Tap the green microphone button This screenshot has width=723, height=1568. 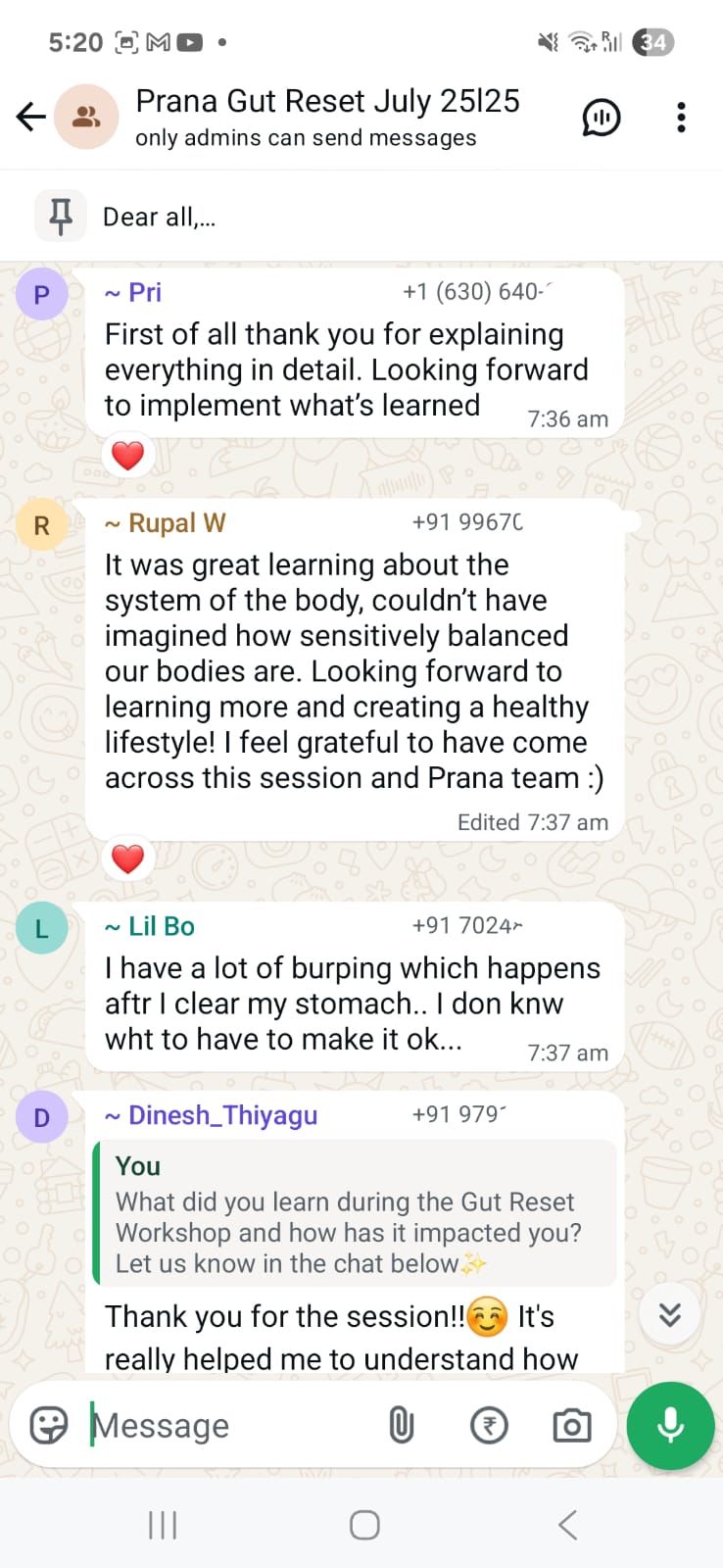click(671, 1426)
